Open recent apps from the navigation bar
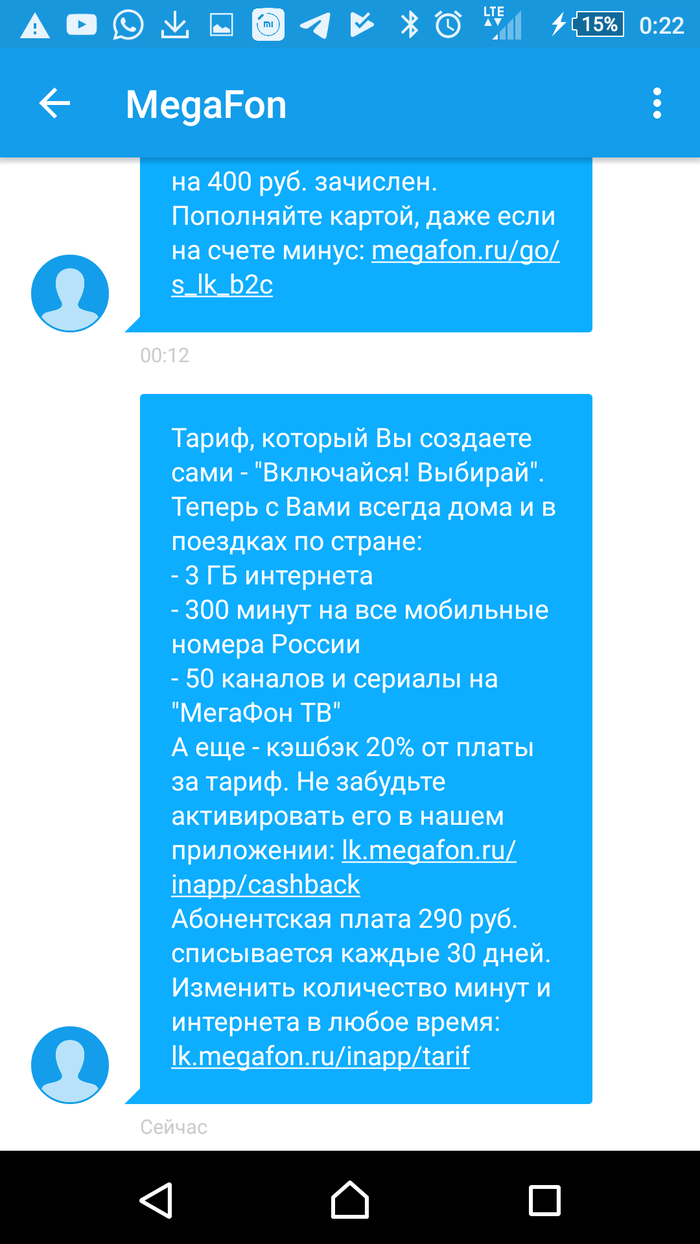Viewport: 700px width, 1244px height. pyautogui.click(x=544, y=1199)
